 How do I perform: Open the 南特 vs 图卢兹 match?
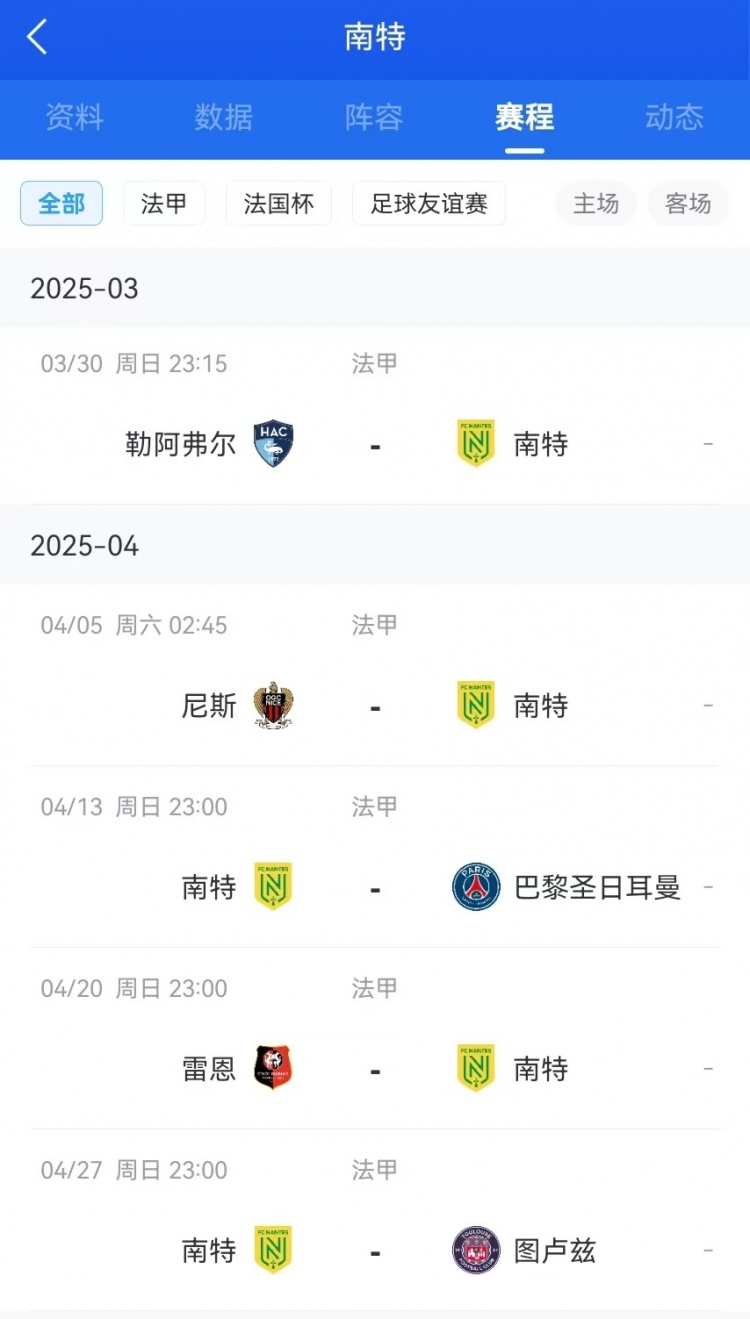(375, 1250)
